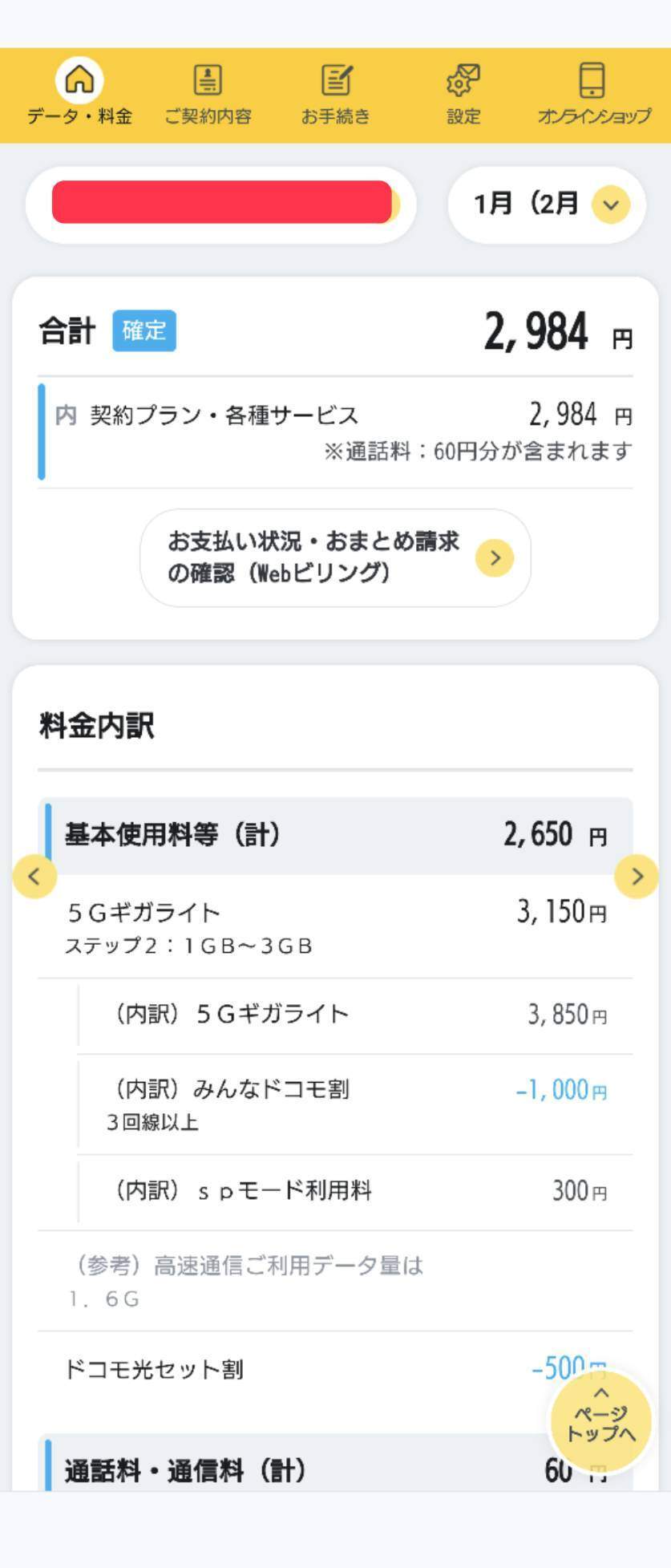Go to the お手続き tab
The height and width of the screenshot is (1568, 671).
click(336, 95)
